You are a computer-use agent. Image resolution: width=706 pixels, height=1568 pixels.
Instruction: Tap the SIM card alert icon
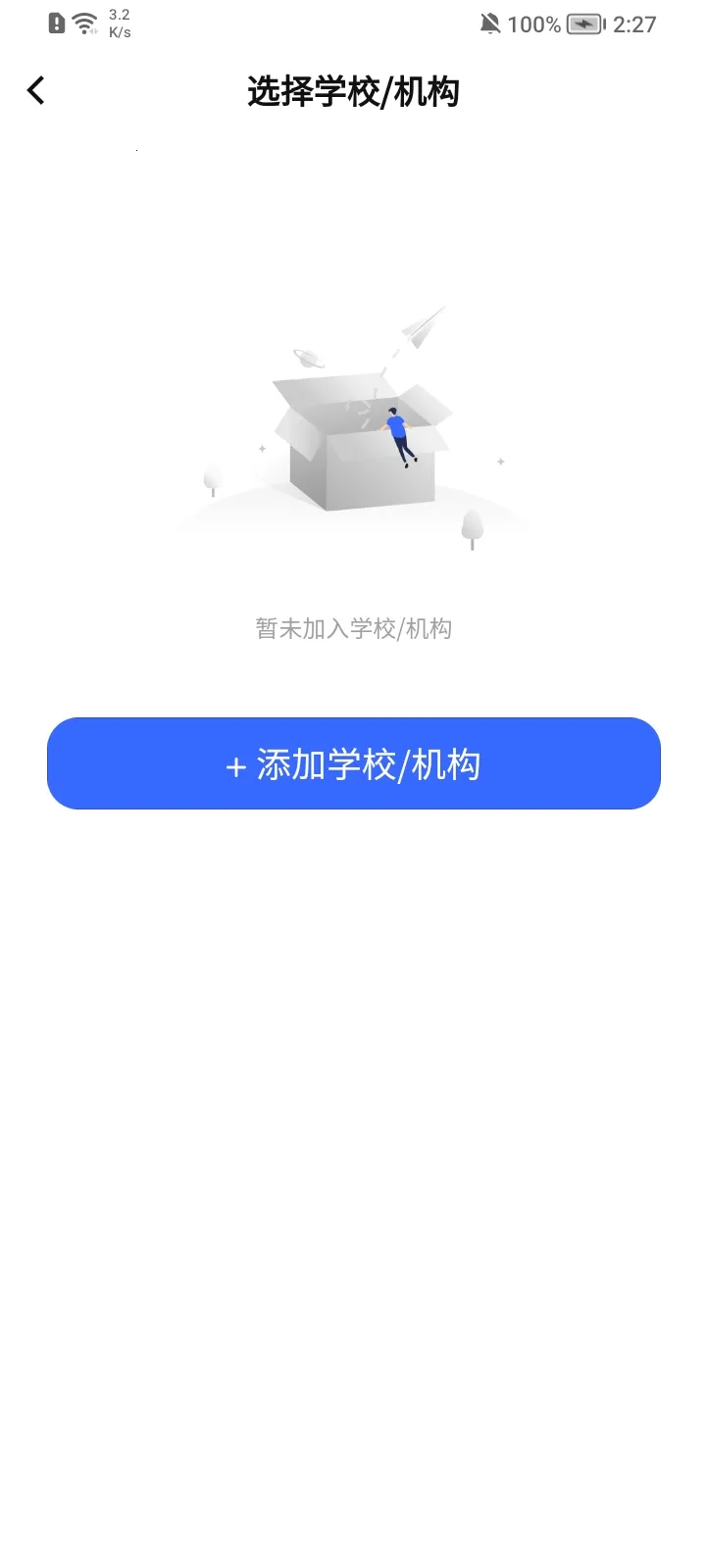pyautogui.click(x=54, y=22)
